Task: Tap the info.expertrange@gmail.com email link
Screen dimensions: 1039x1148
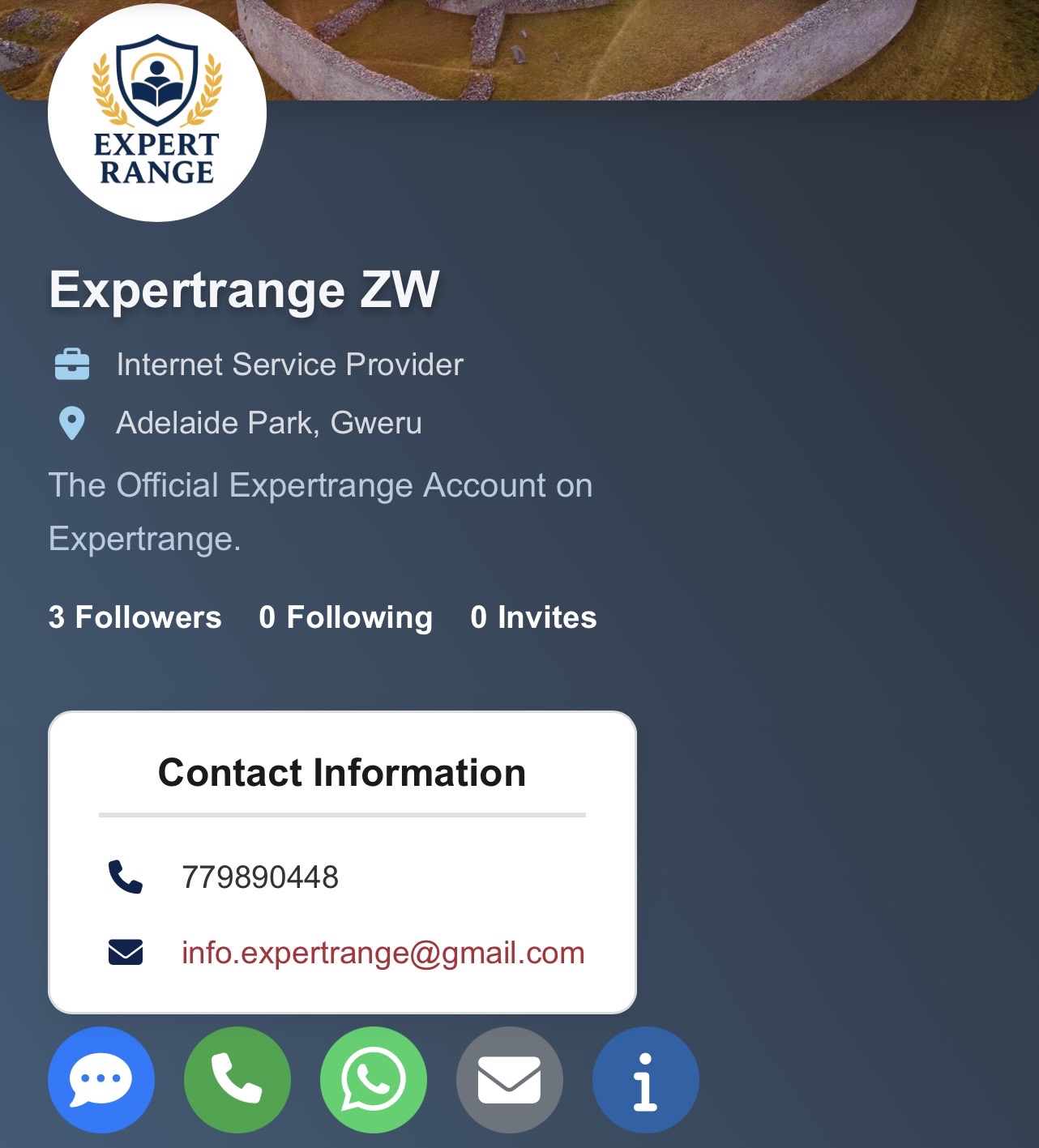Action: (x=383, y=953)
